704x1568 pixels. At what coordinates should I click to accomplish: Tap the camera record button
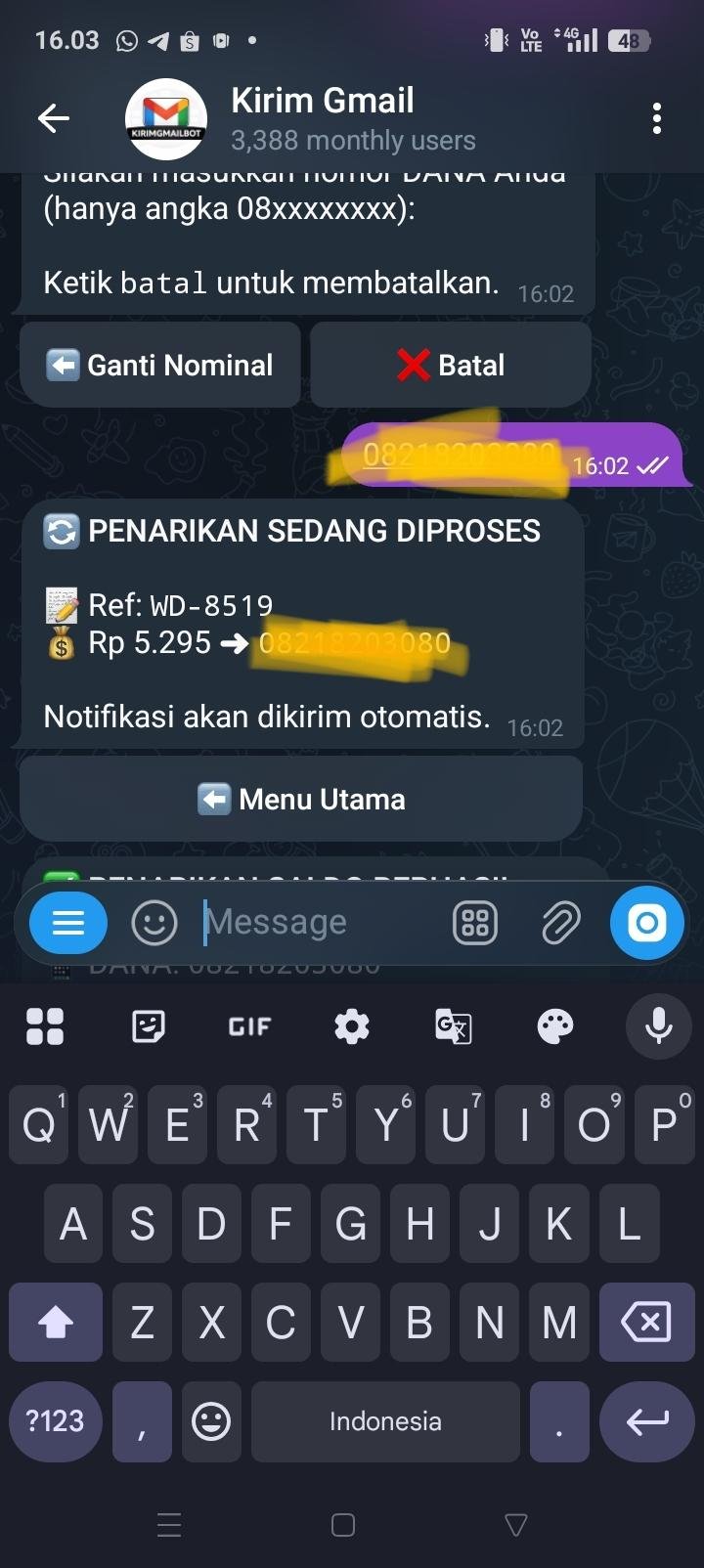646,923
